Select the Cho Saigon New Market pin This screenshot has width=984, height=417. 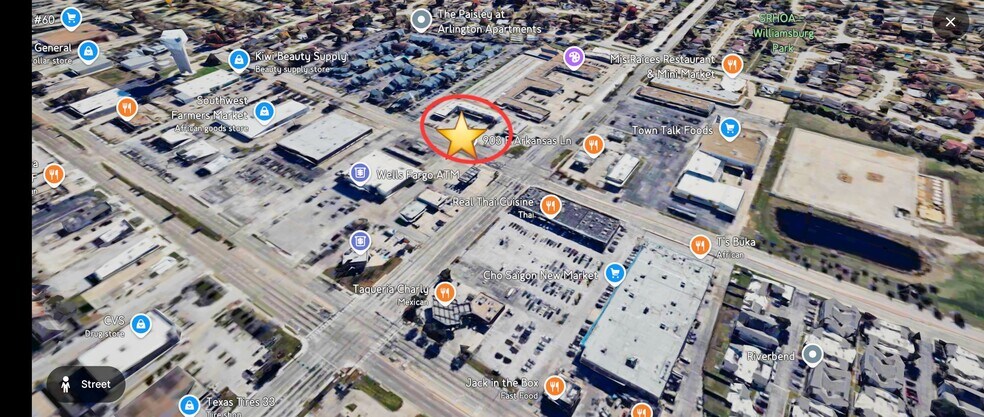(x=615, y=272)
